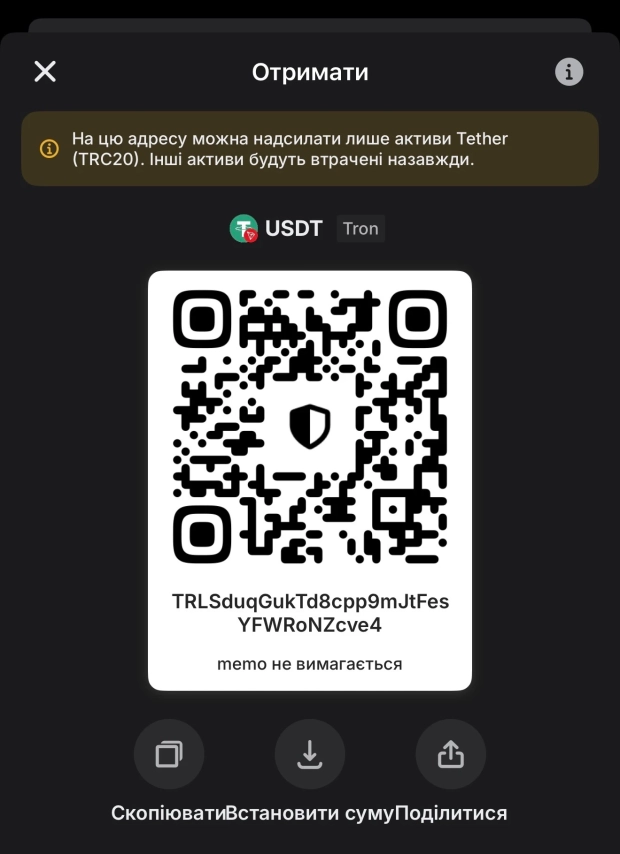Share address via Поділитися

point(451,754)
